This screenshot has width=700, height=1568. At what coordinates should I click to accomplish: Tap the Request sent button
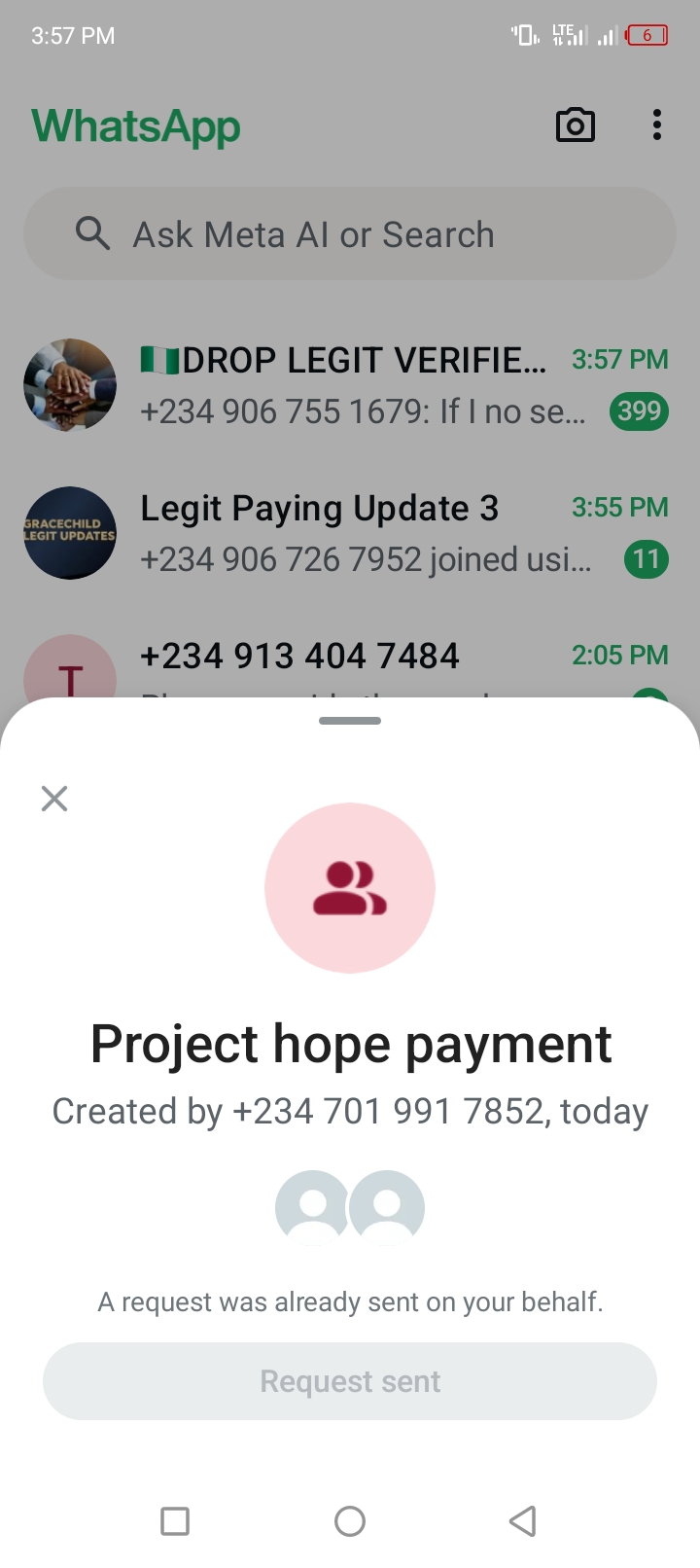[350, 1381]
